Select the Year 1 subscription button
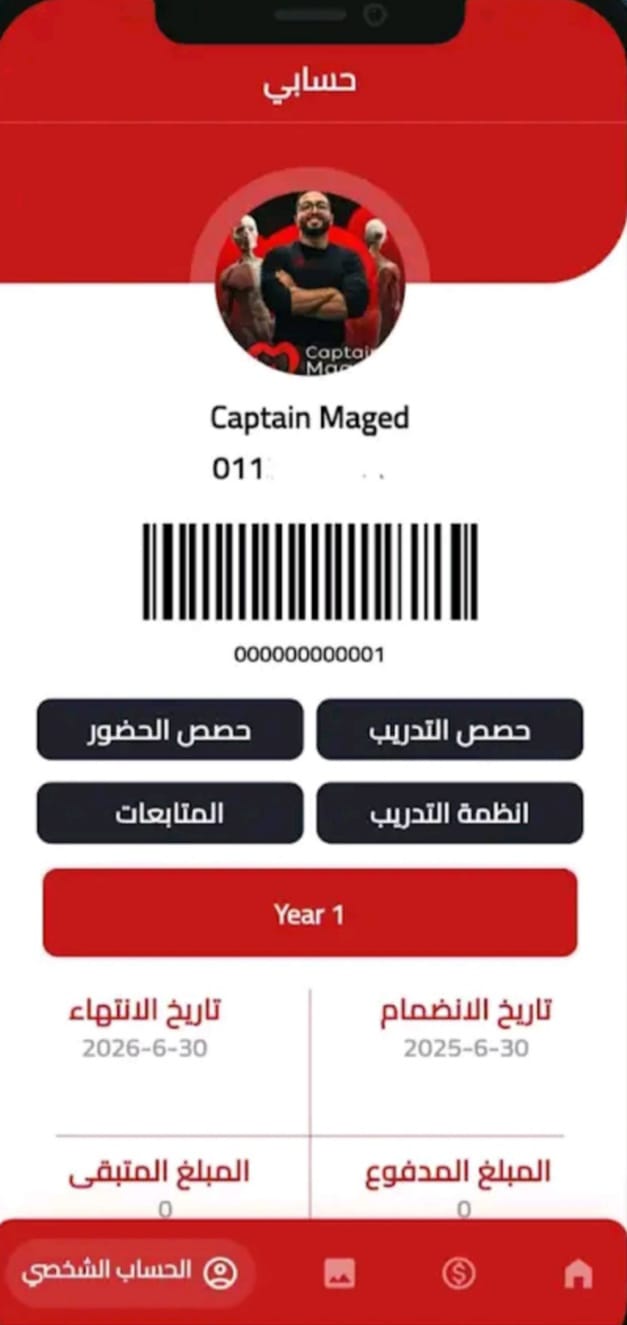627x1325 pixels. point(310,913)
